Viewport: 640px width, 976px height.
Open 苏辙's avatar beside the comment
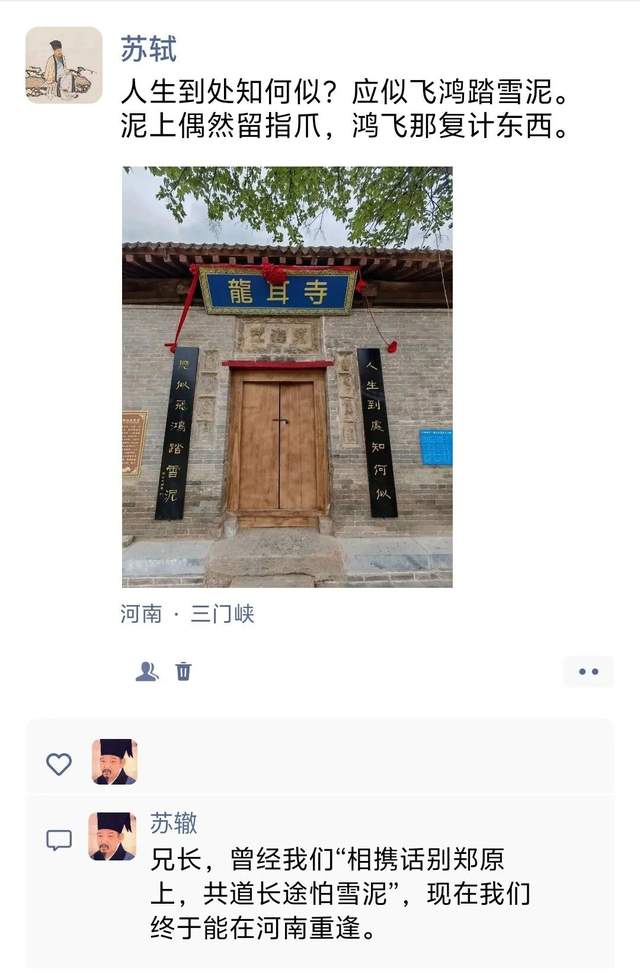point(112,836)
